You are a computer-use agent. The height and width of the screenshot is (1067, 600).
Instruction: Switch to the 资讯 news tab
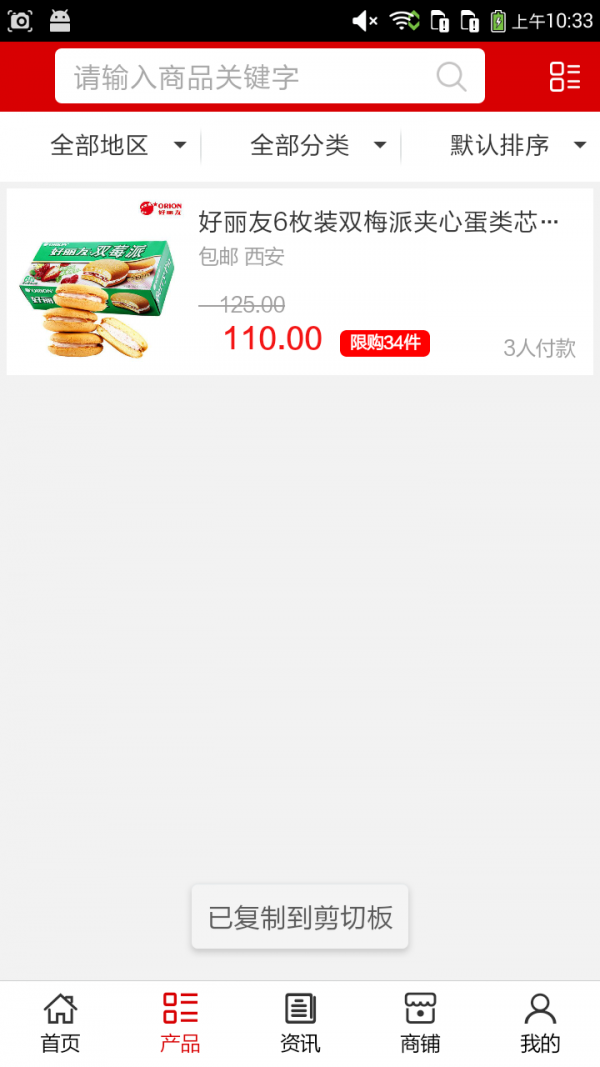(x=300, y=1023)
